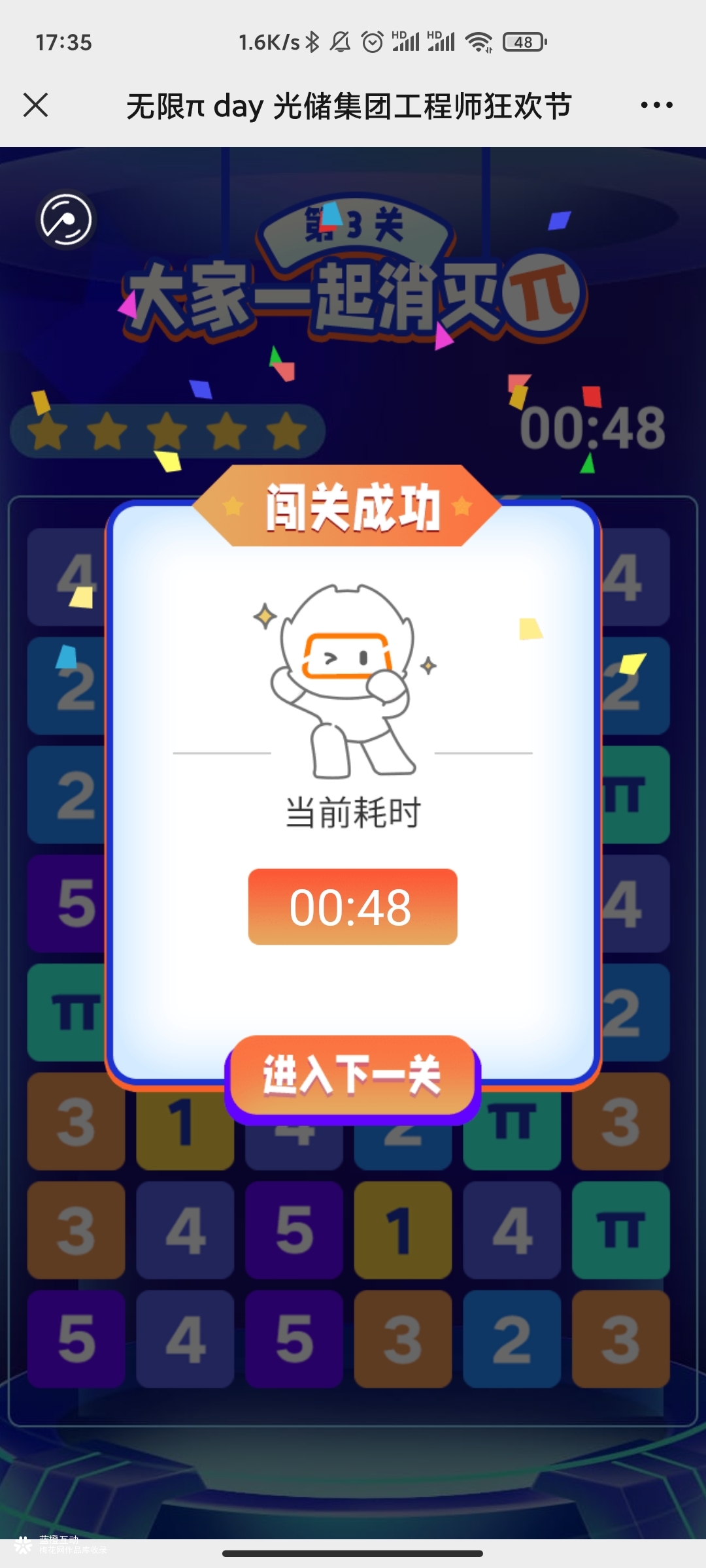The width and height of the screenshot is (706, 1568).
Task: Toggle the background music icon
Action: [66, 220]
